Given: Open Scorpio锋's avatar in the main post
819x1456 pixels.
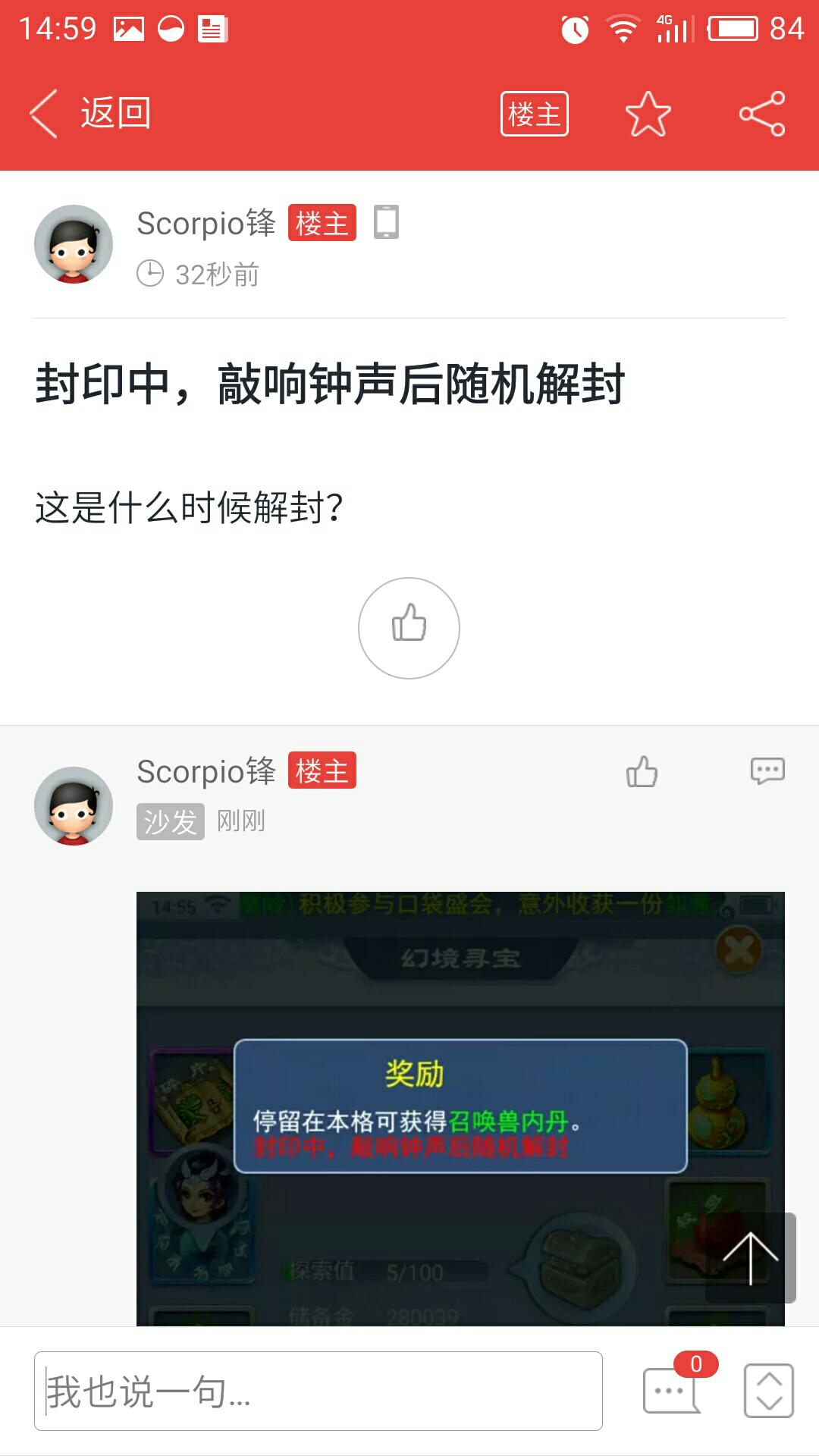Looking at the screenshot, I should point(74,244).
